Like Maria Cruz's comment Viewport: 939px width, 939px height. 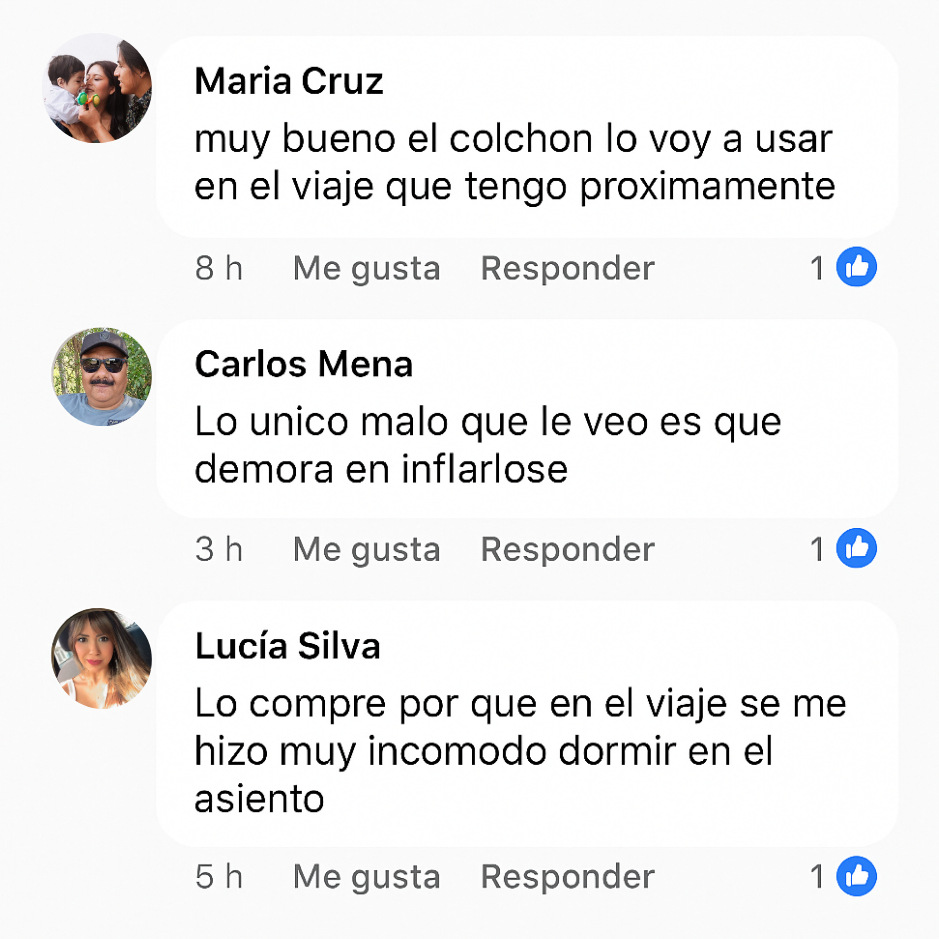pyautogui.click(x=366, y=268)
